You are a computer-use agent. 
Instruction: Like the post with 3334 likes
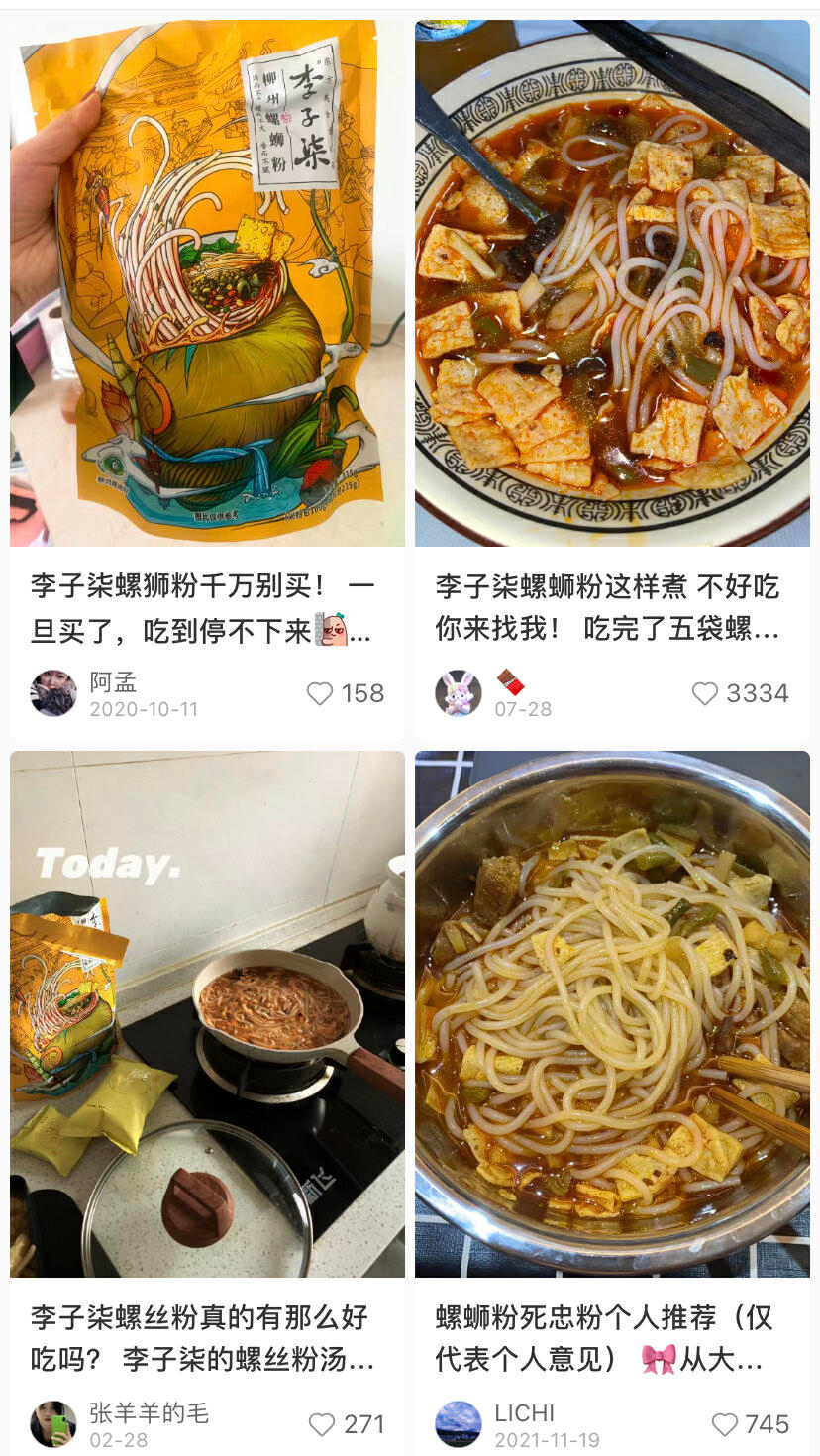pos(704,694)
